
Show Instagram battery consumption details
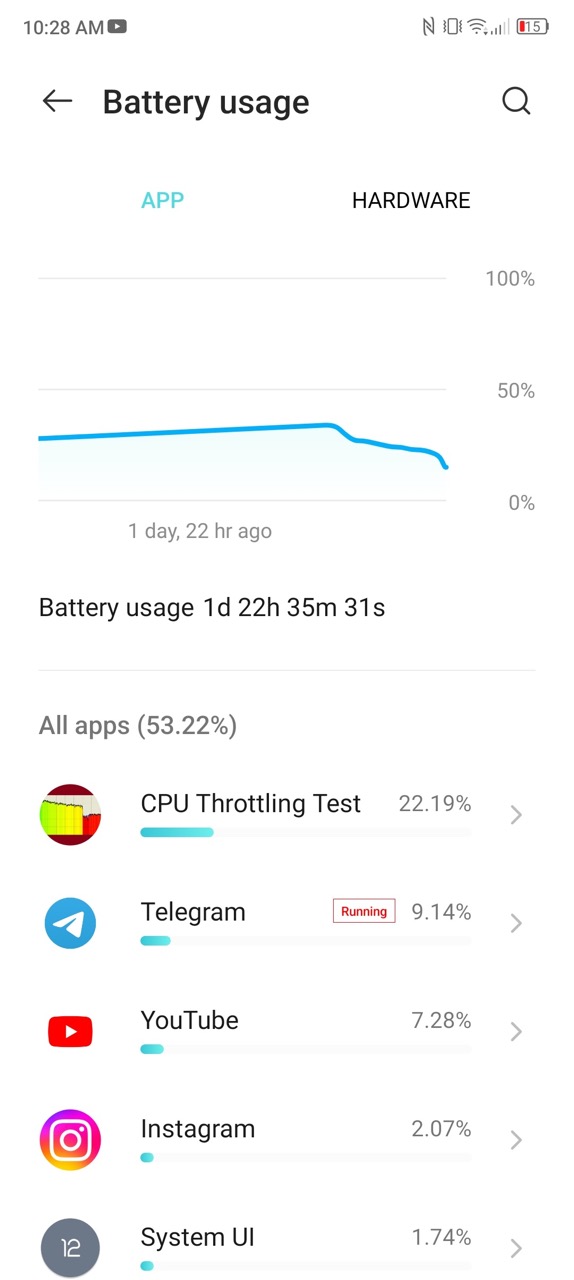287,1139
